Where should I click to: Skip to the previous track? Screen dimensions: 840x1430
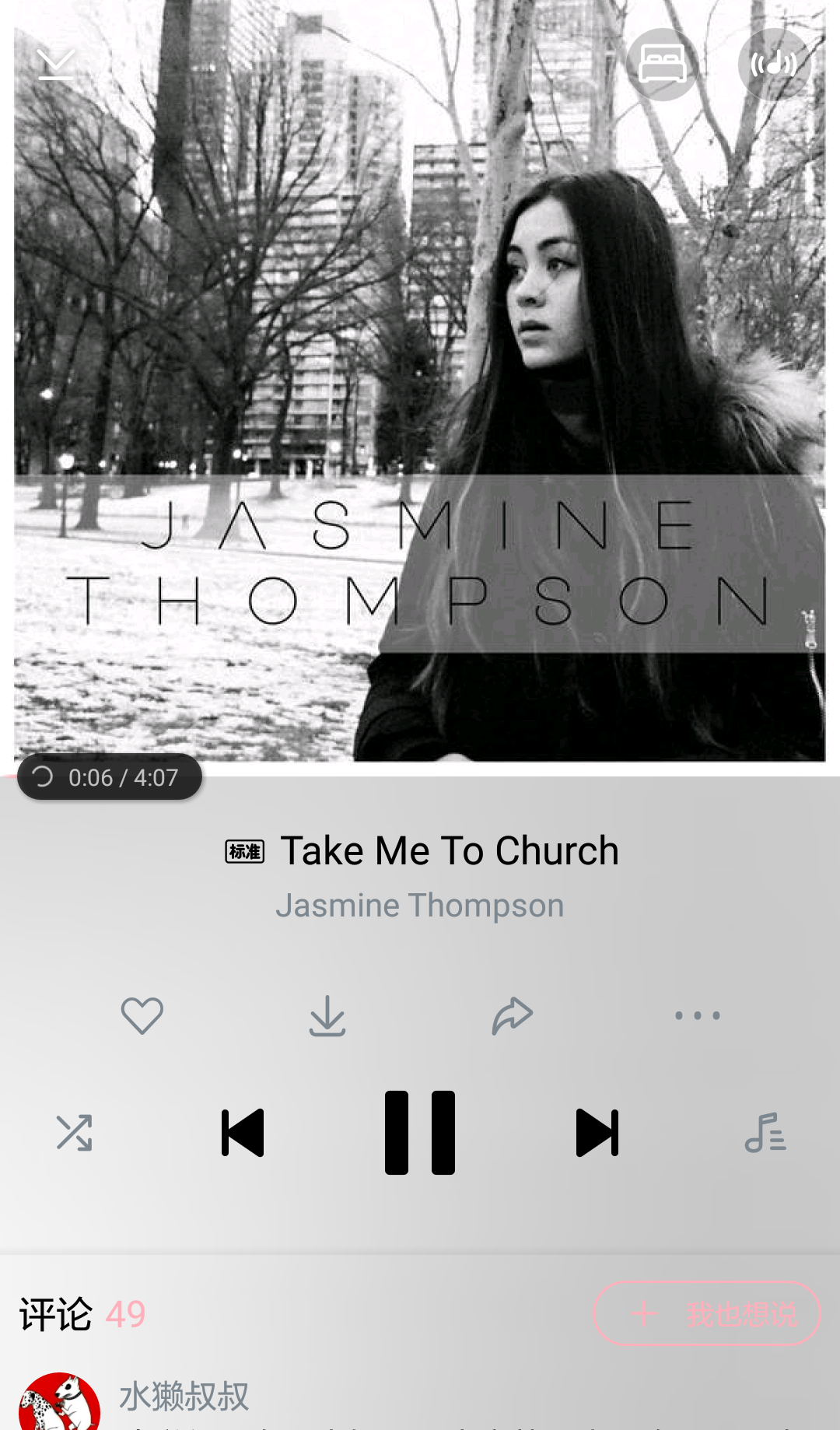pyautogui.click(x=243, y=1133)
